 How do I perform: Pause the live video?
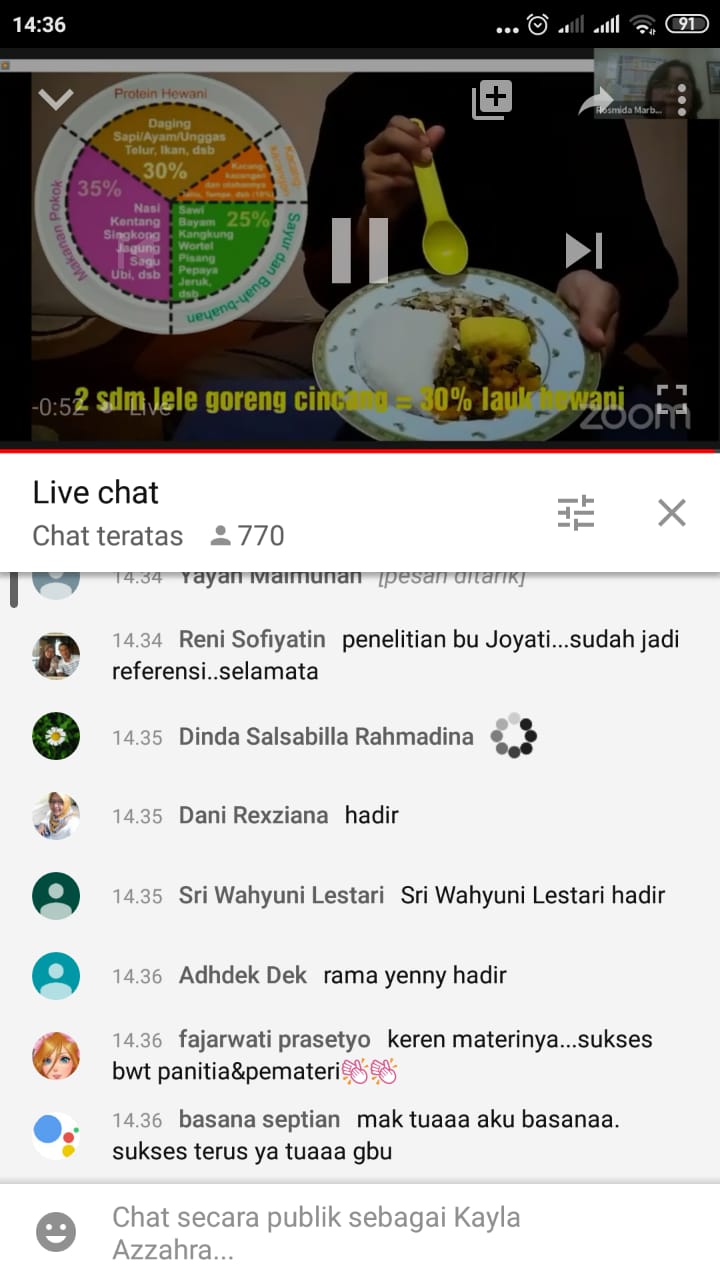pyautogui.click(x=360, y=250)
